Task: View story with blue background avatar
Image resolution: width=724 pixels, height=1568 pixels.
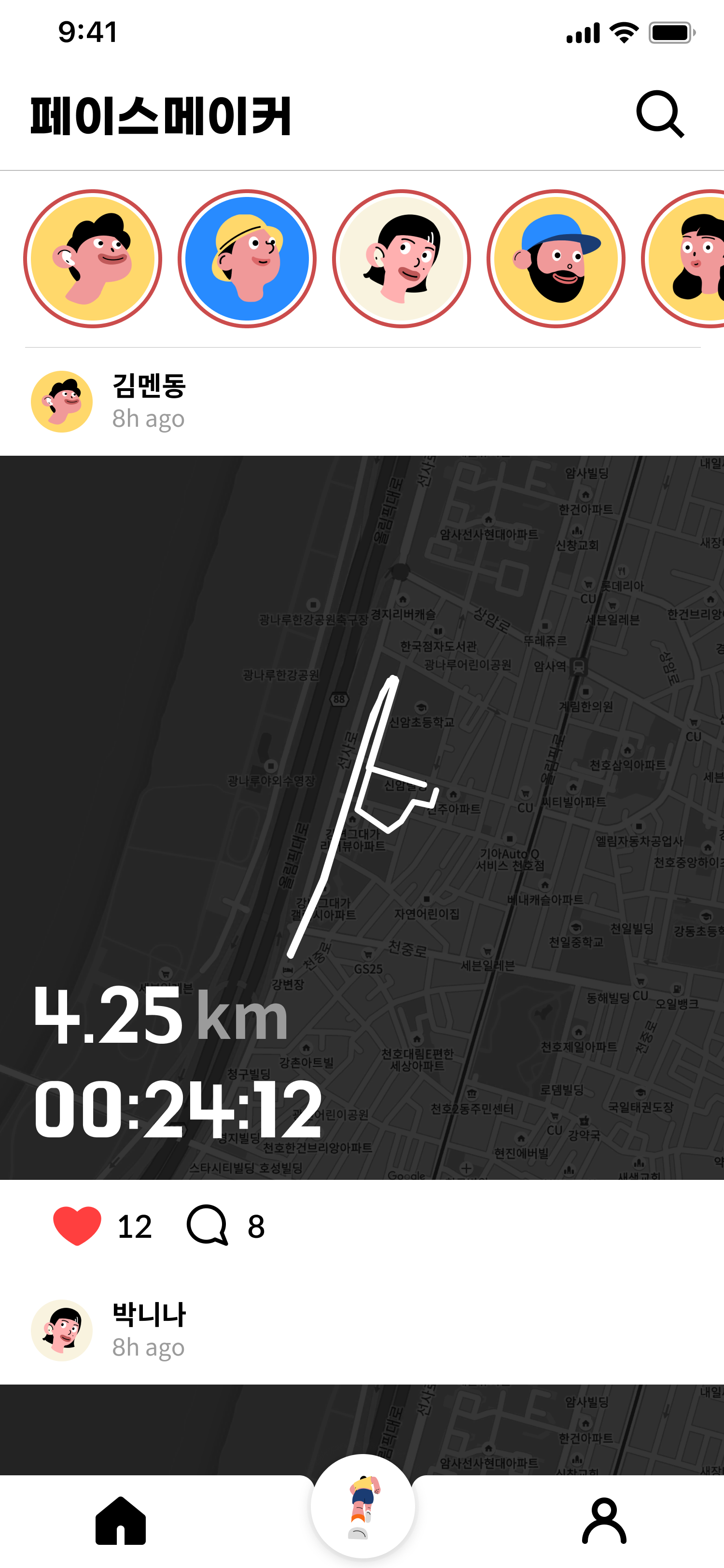Action: [247, 259]
